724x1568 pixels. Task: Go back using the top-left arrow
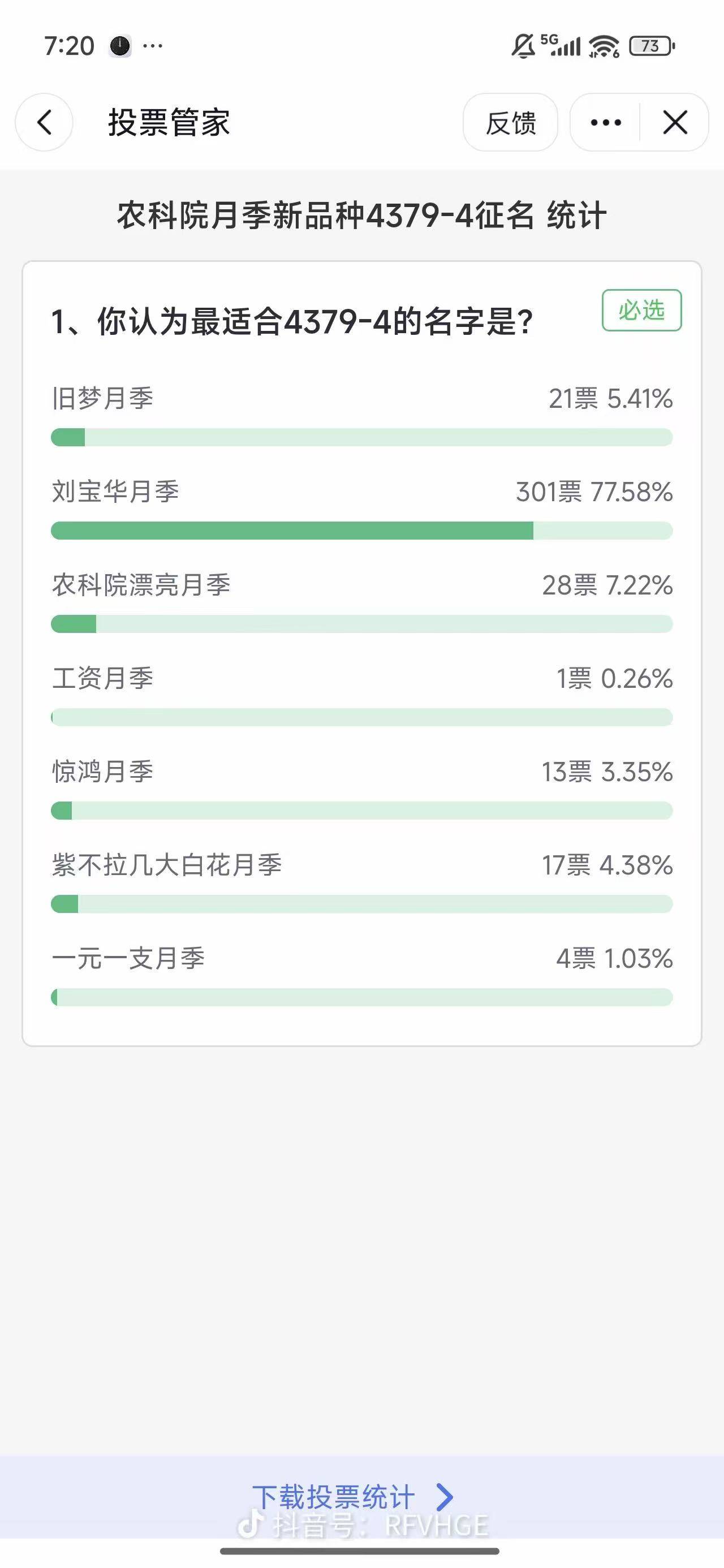pyautogui.click(x=44, y=122)
